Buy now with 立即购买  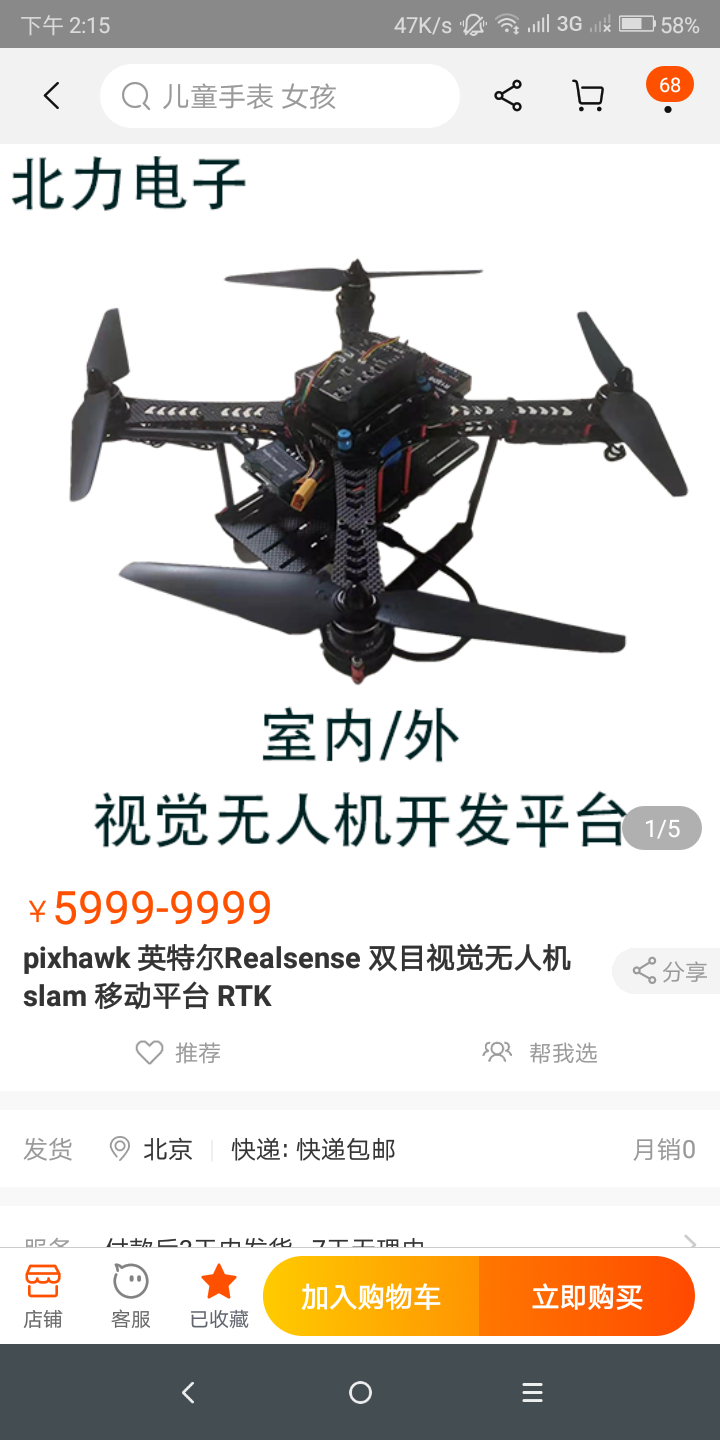587,1297
